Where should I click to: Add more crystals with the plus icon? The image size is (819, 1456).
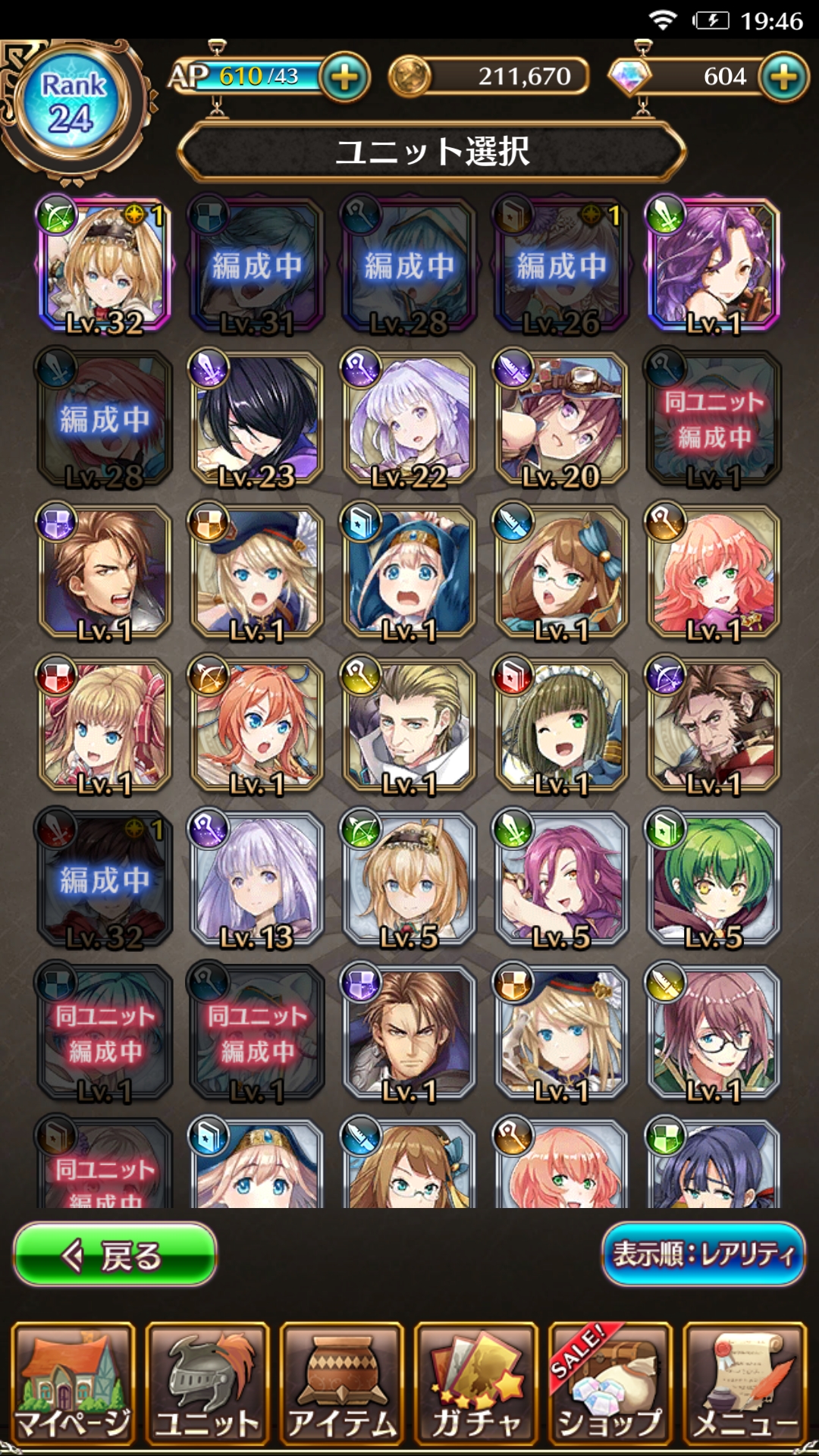click(x=784, y=77)
